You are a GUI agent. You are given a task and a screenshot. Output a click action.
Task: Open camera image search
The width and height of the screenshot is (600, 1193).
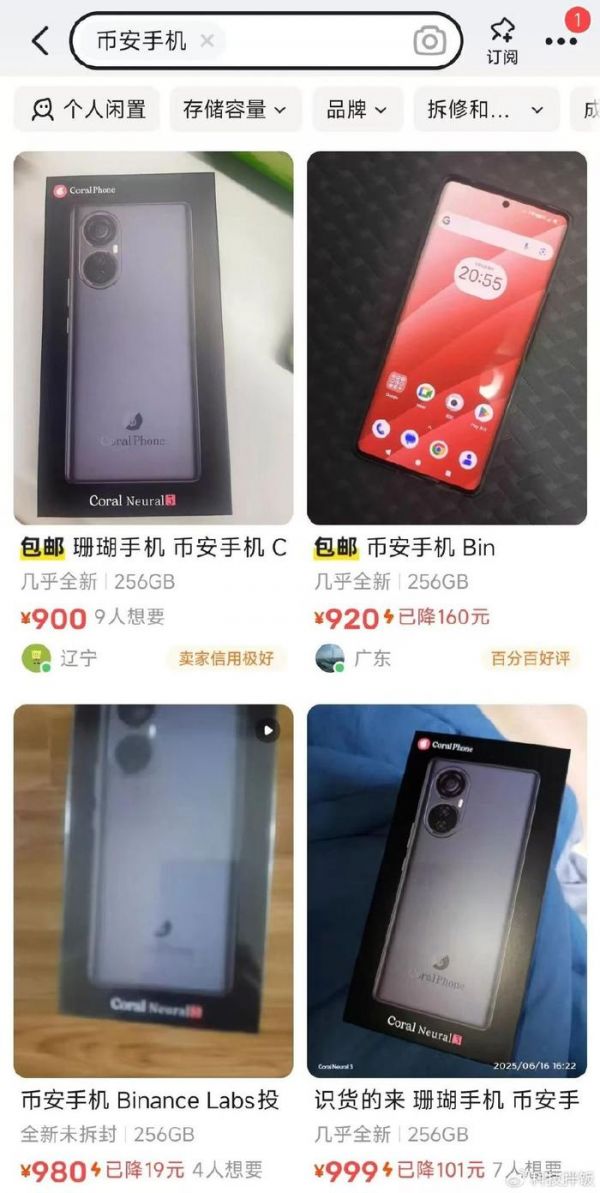[x=430, y=41]
